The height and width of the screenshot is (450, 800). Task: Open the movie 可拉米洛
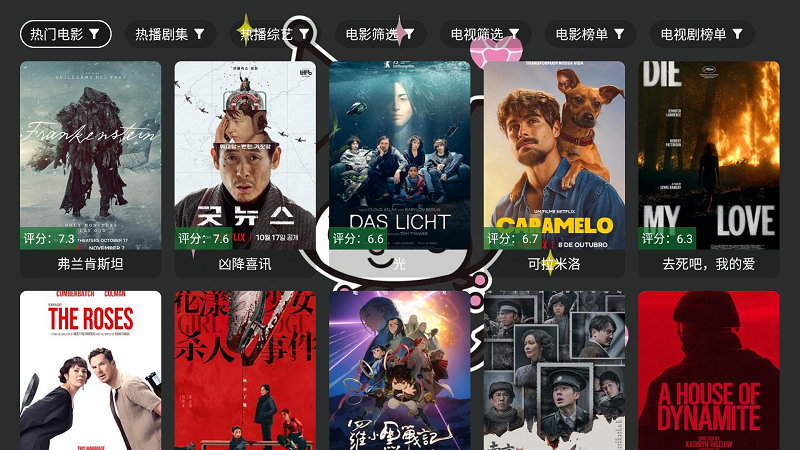[x=554, y=160]
